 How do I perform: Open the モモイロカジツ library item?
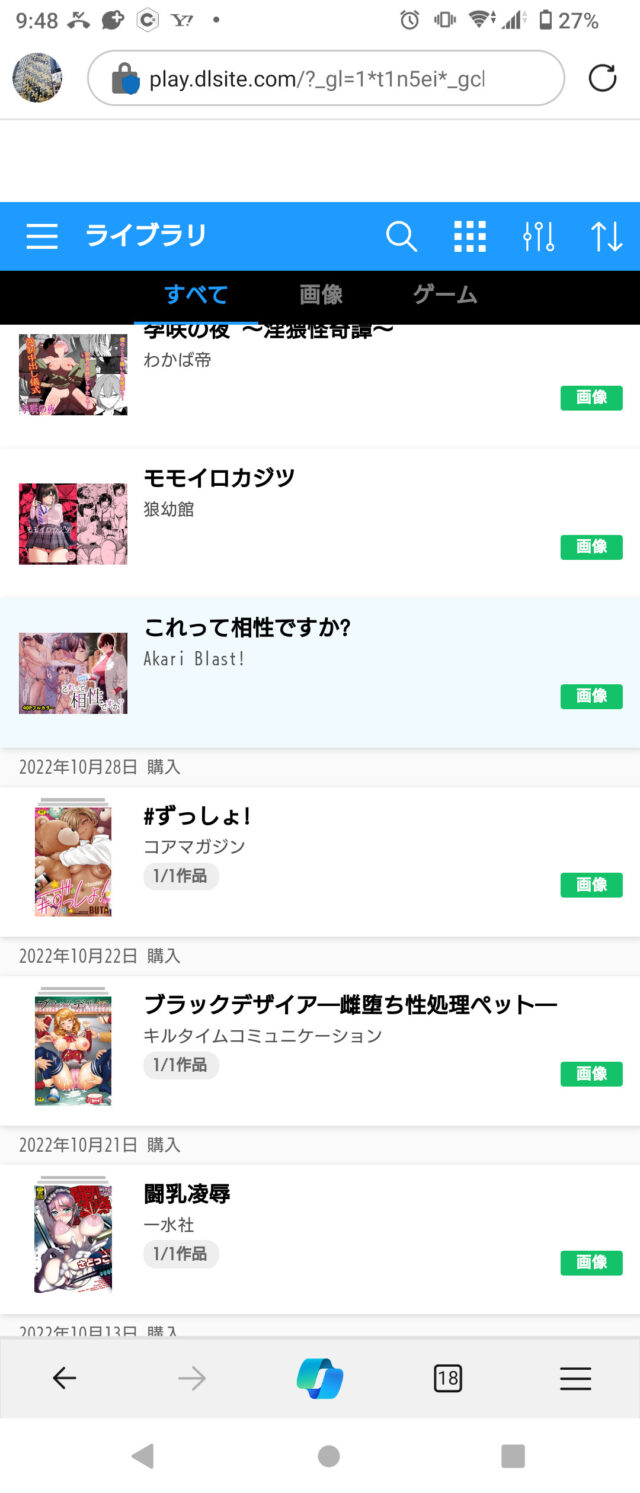pos(219,478)
